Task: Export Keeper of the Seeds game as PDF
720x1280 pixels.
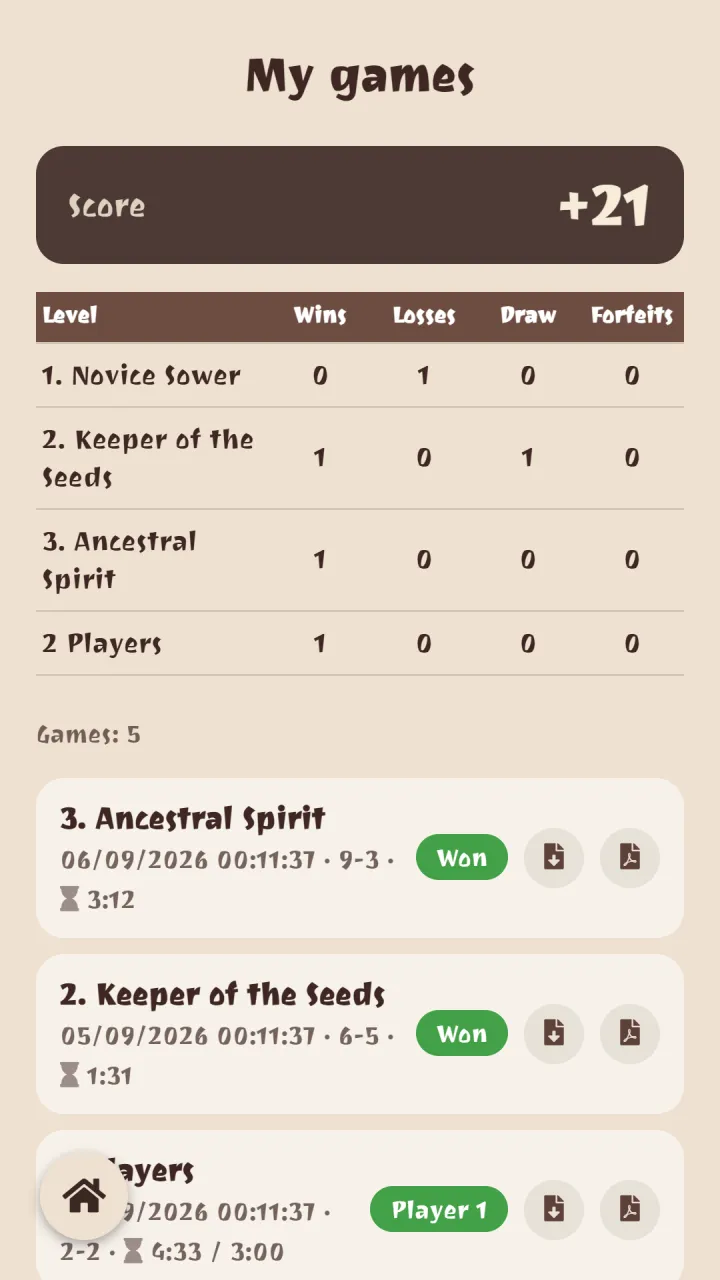Action: click(x=630, y=1034)
